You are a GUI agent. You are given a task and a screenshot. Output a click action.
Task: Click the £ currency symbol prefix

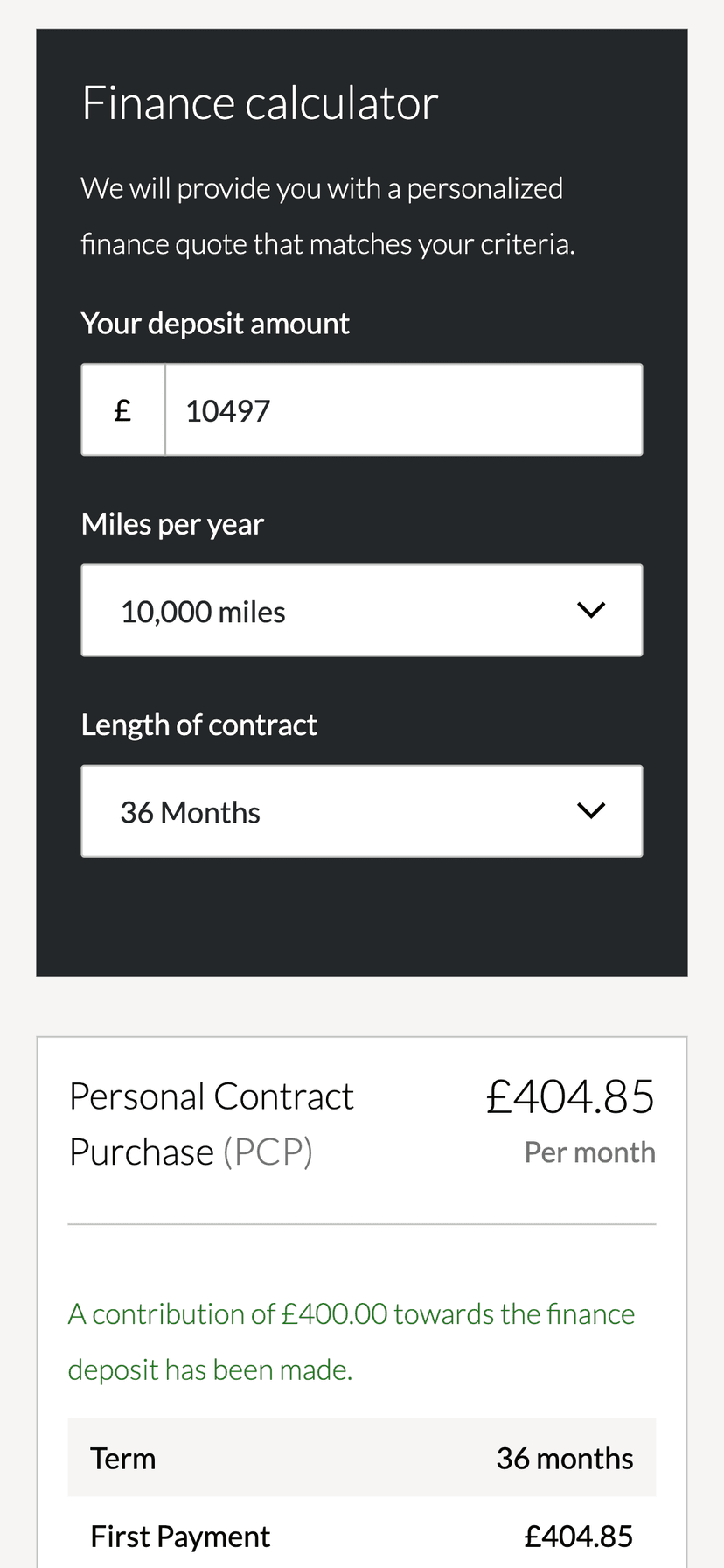[x=122, y=409]
